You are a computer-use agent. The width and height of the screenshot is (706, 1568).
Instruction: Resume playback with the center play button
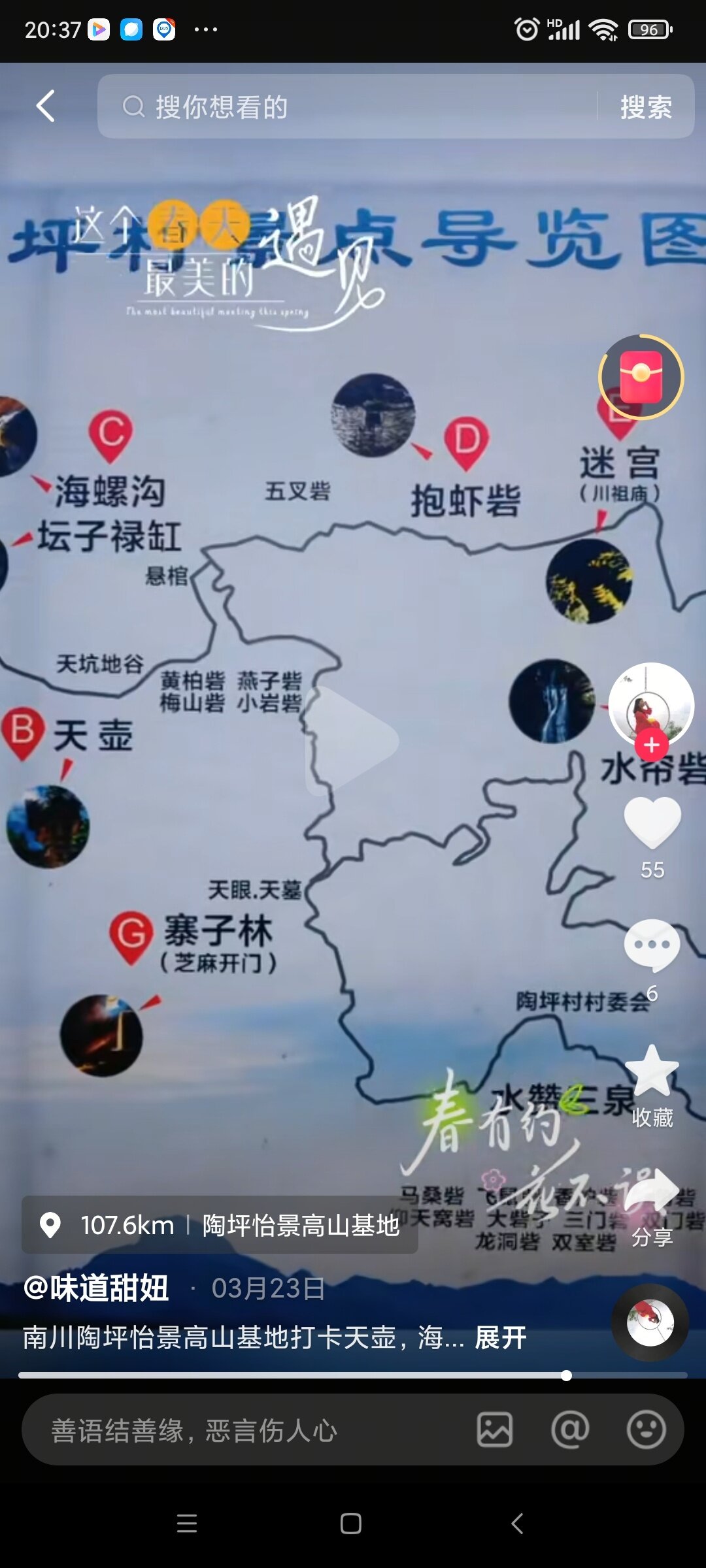click(352, 740)
